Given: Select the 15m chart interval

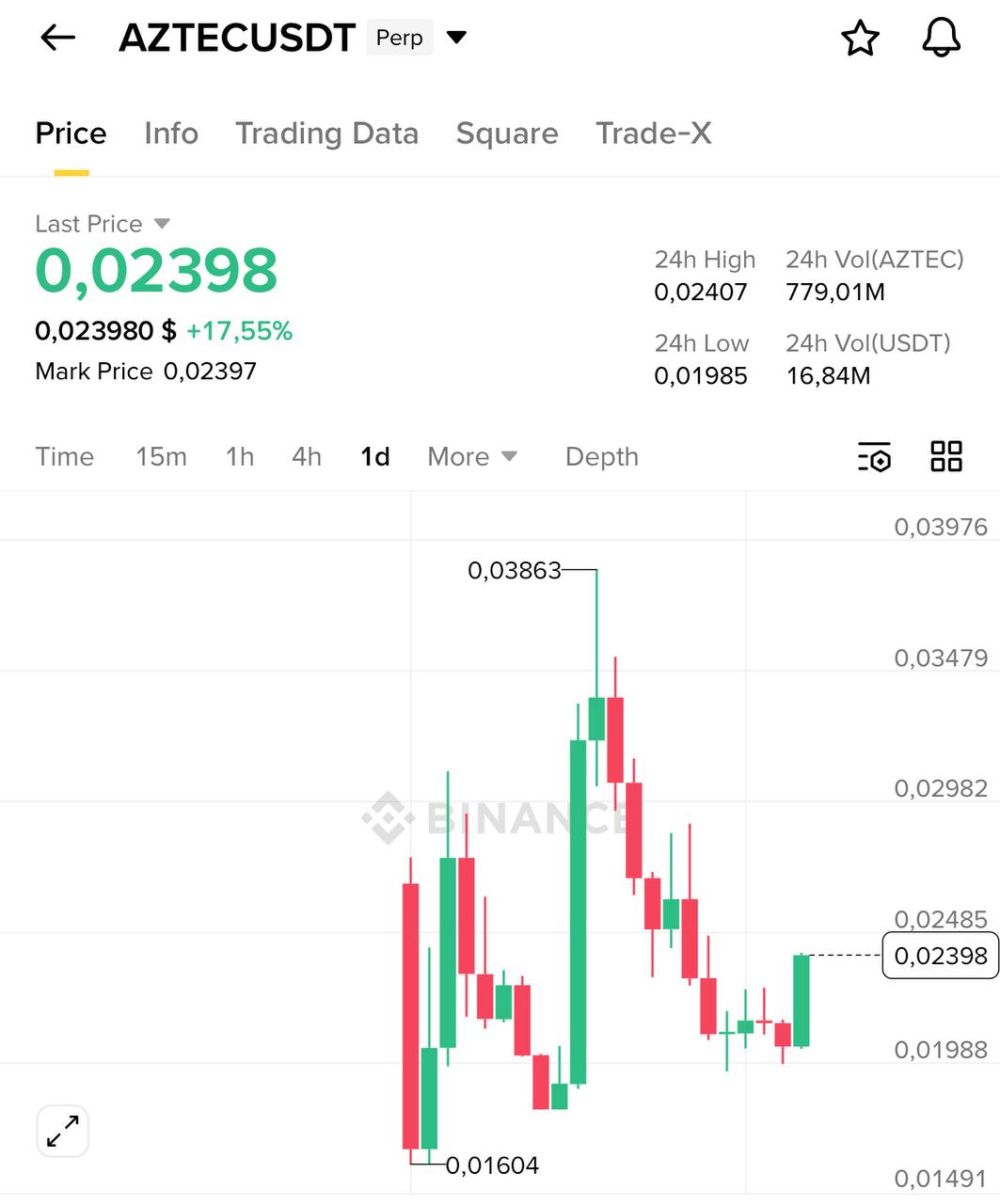Looking at the screenshot, I should 161,457.
